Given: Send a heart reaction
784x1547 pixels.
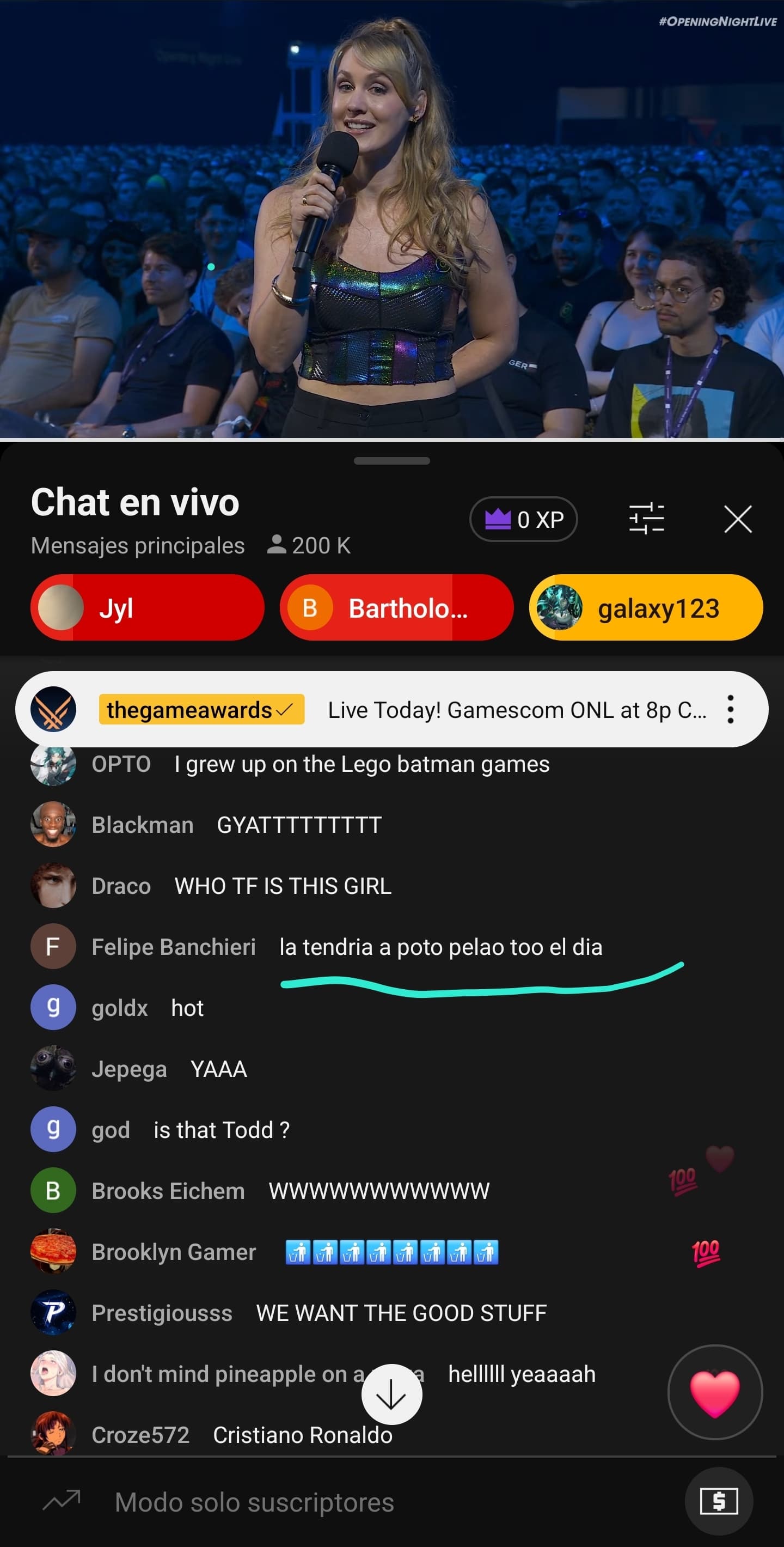Looking at the screenshot, I should pos(714,1392).
